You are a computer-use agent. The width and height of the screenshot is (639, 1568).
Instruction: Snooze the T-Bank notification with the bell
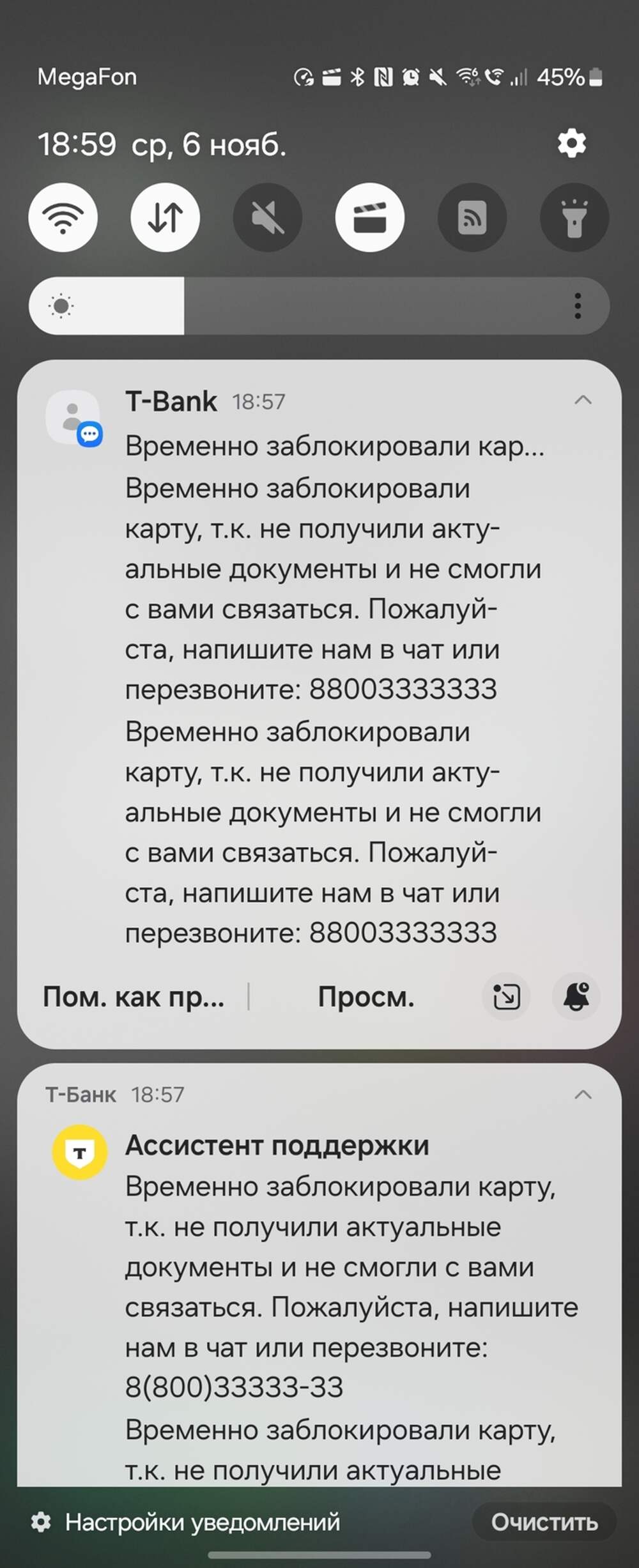pos(576,997)
